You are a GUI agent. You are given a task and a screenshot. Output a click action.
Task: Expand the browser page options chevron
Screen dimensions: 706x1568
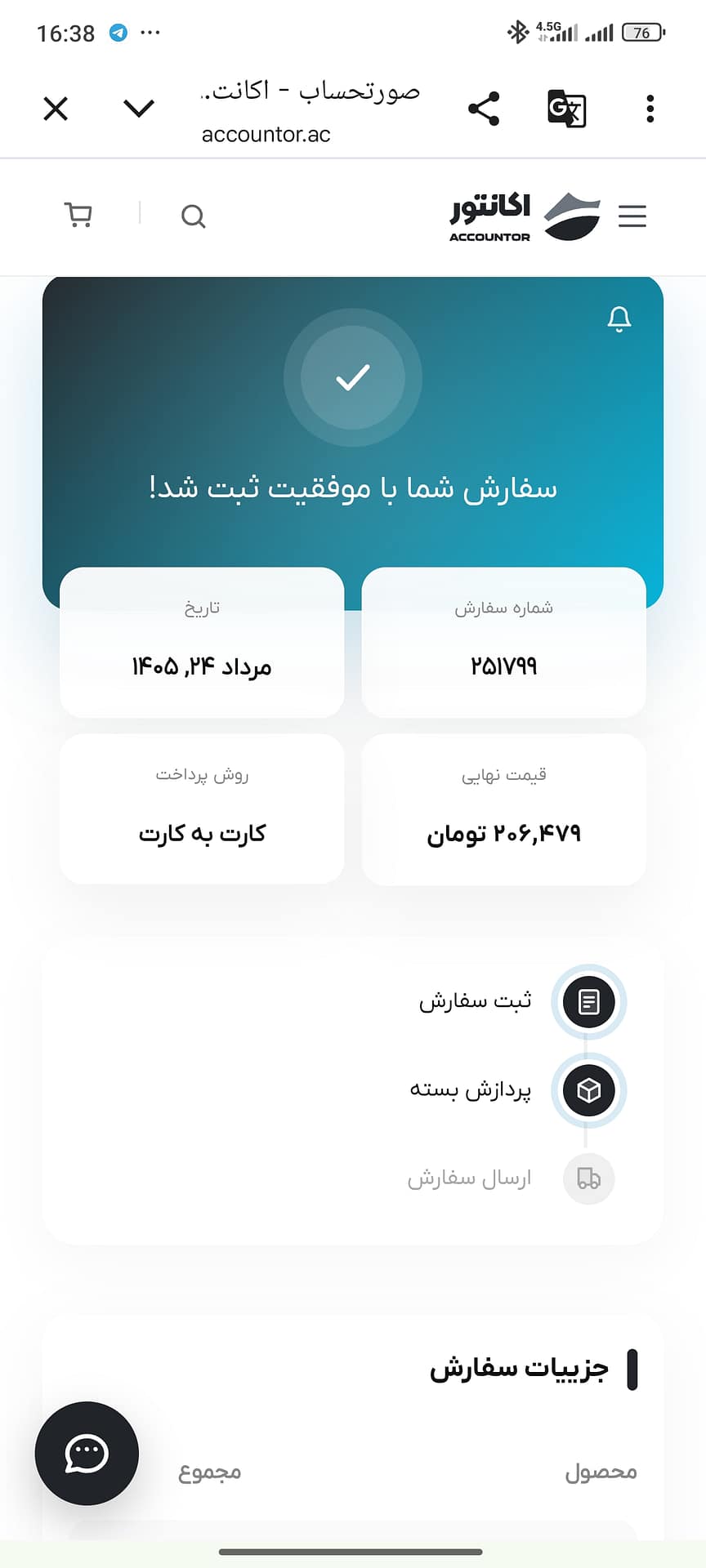[x=139, y=108]
